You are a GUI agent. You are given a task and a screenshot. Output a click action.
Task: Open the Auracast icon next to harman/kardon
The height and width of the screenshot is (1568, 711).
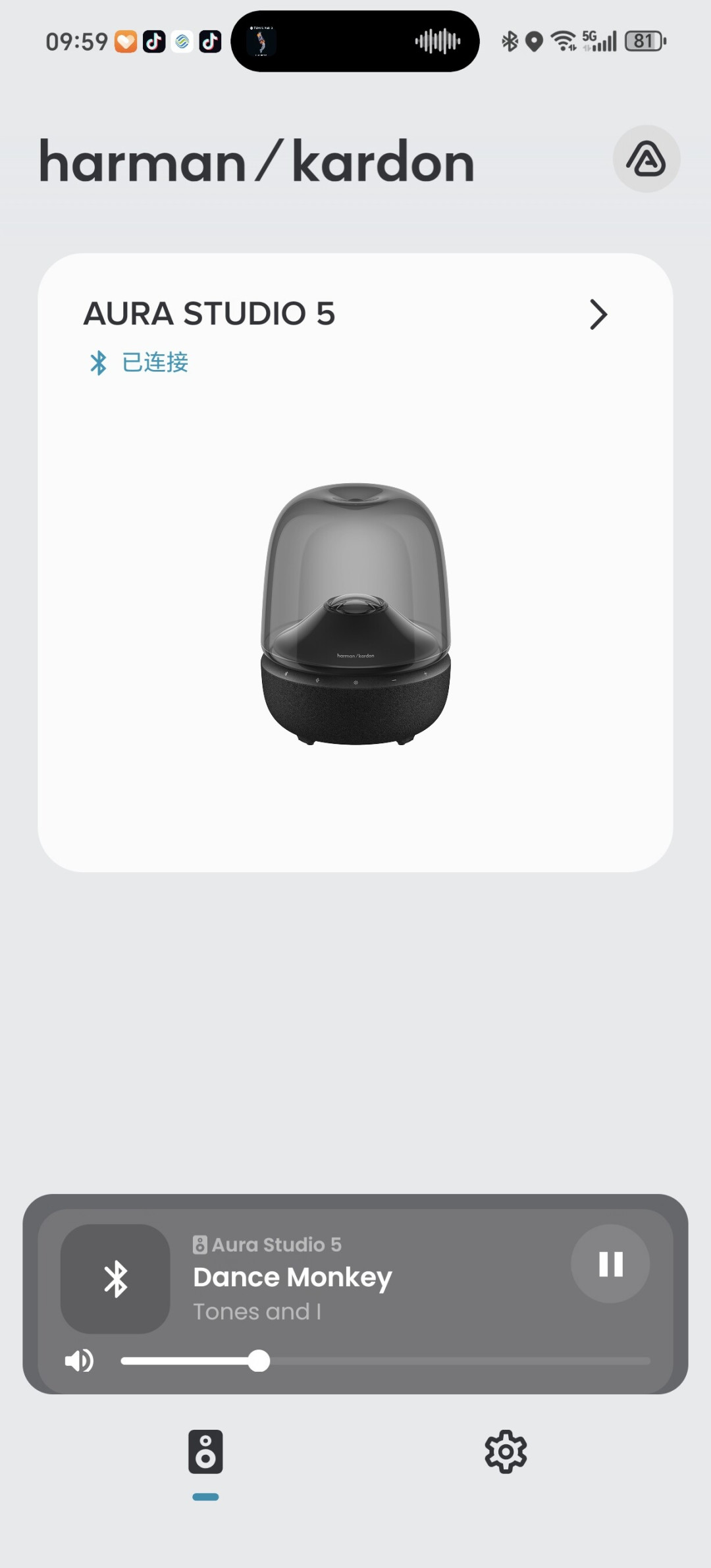(646, 159)
